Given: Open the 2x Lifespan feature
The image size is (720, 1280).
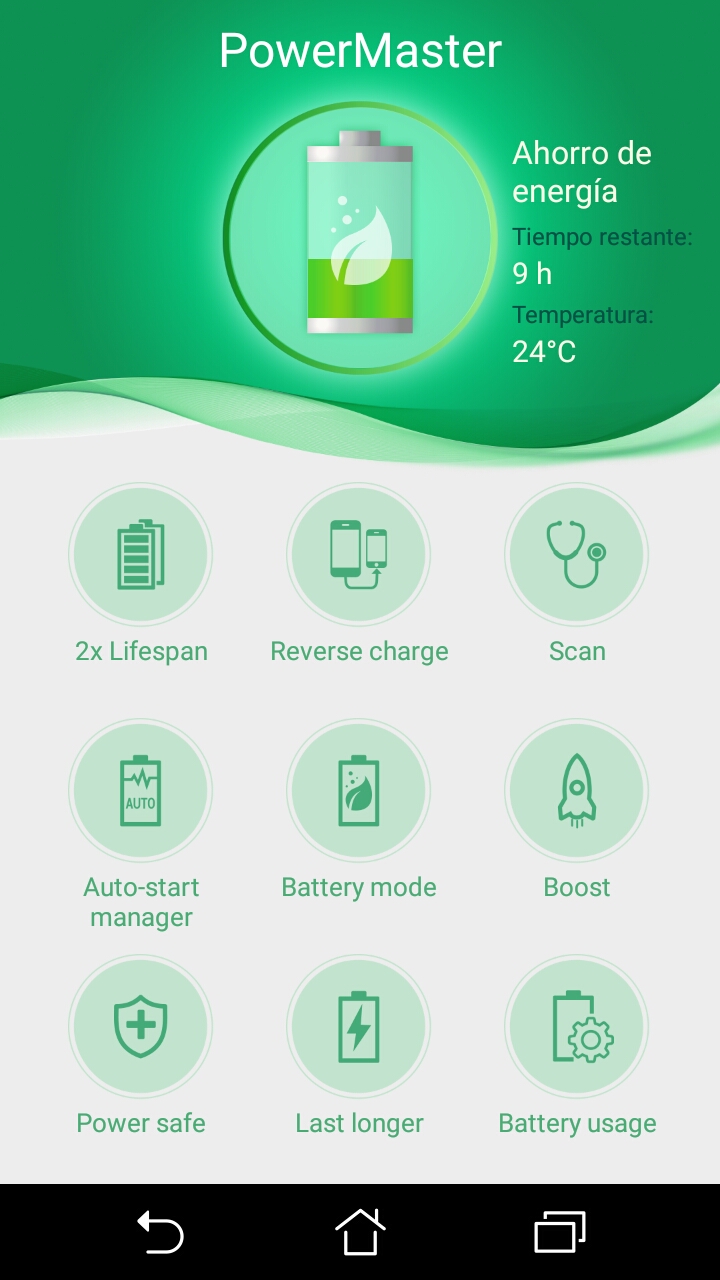Looking at the screenshot, I should coord(141,554).
